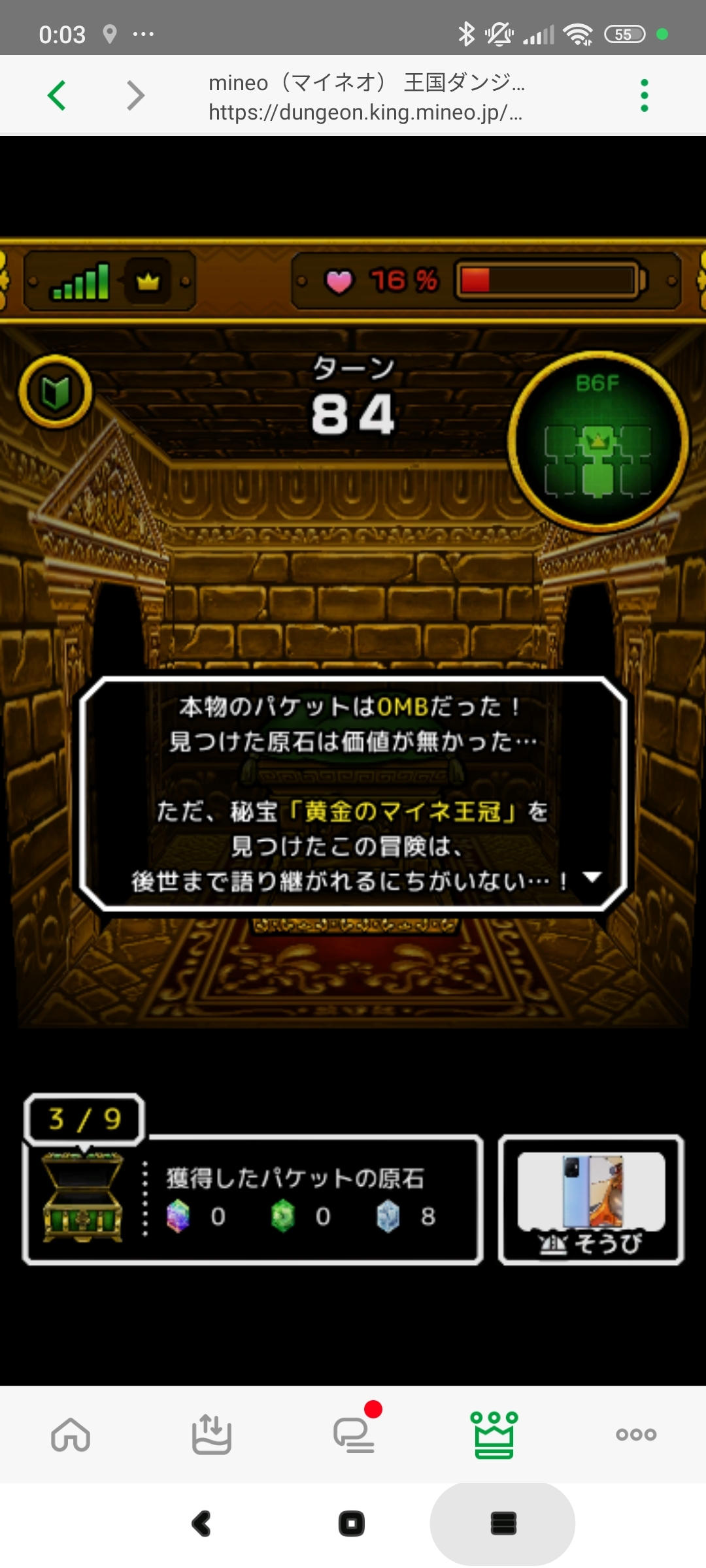Screen dimensions: 706x1568
Task: Switch to the home tab
Action: click(71, 1435)
